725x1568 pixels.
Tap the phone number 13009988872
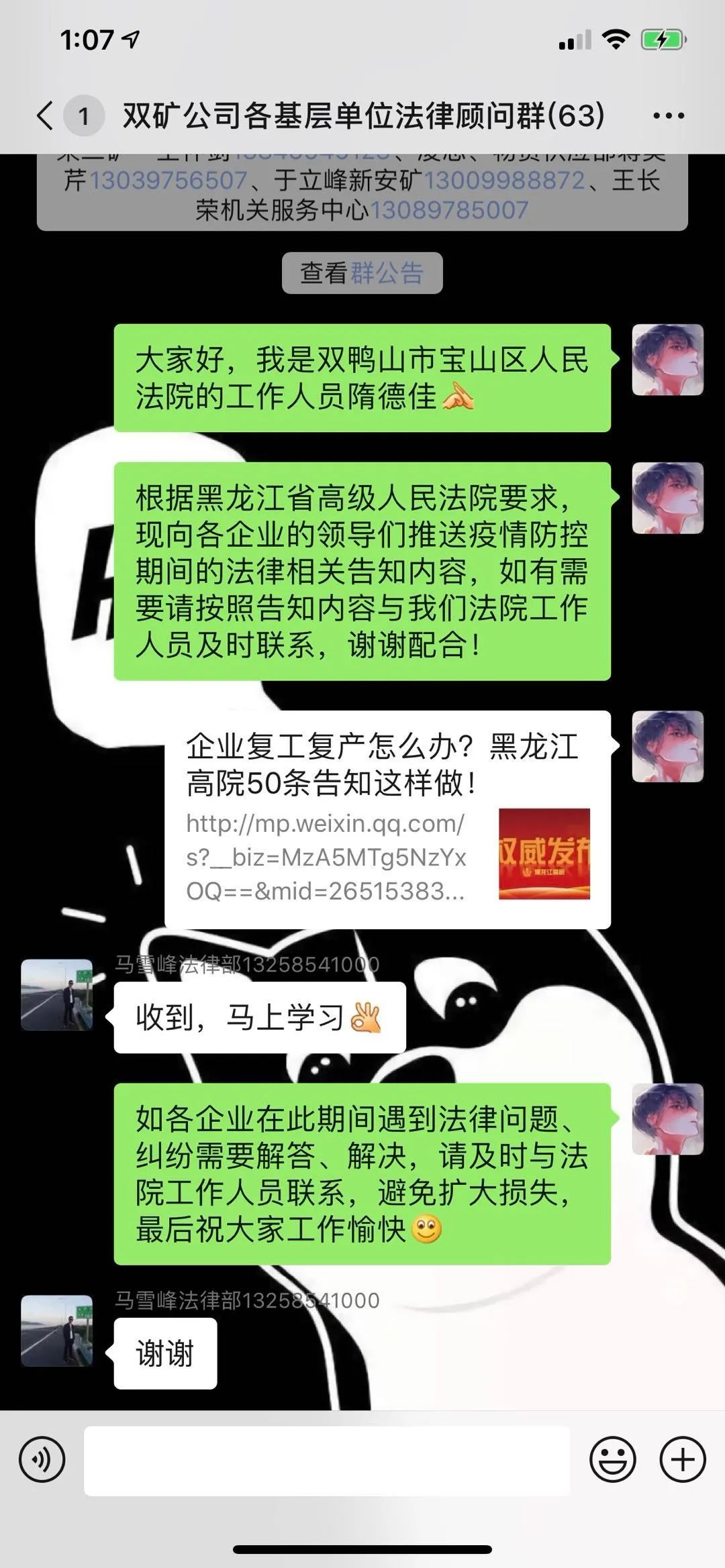(504, 180)
